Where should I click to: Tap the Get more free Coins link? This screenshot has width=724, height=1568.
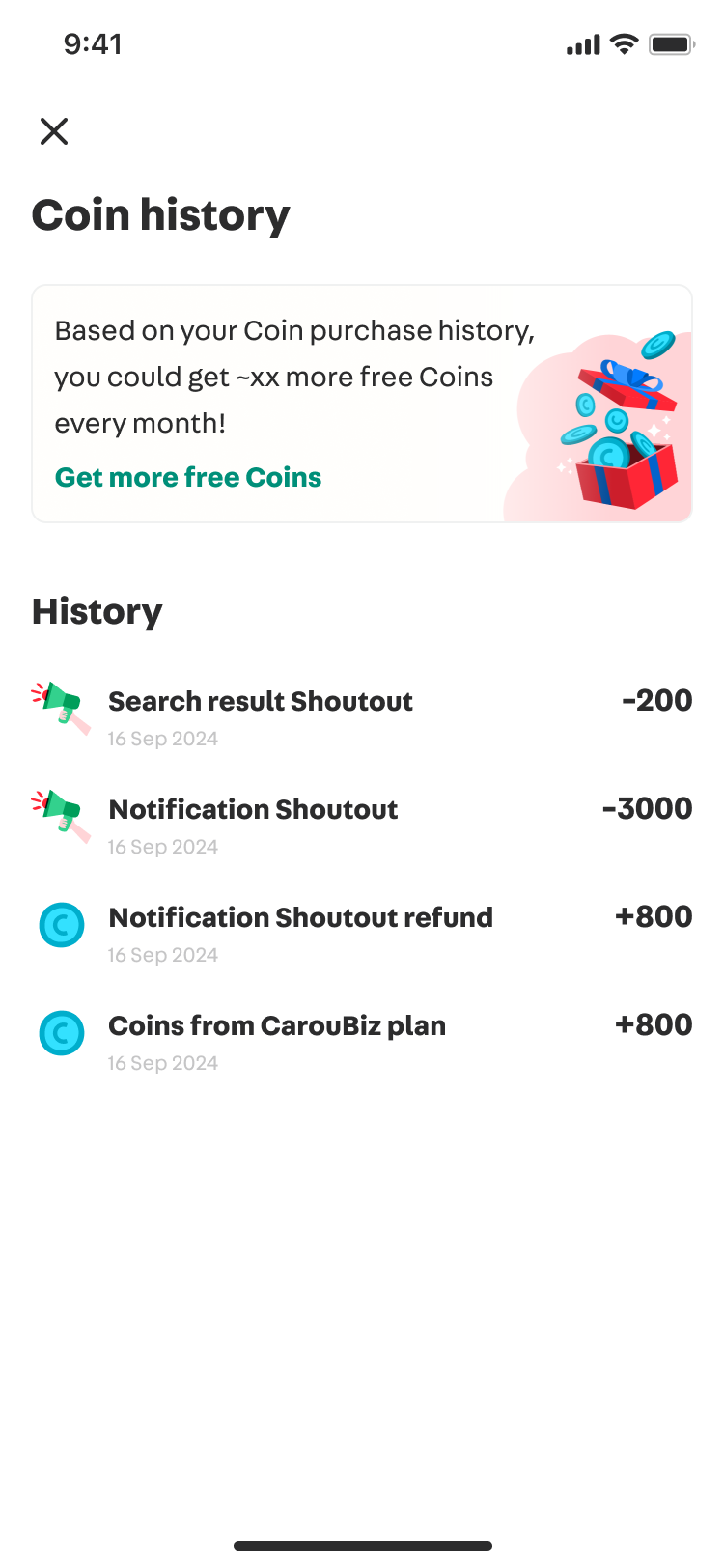[x=188, y=477]
